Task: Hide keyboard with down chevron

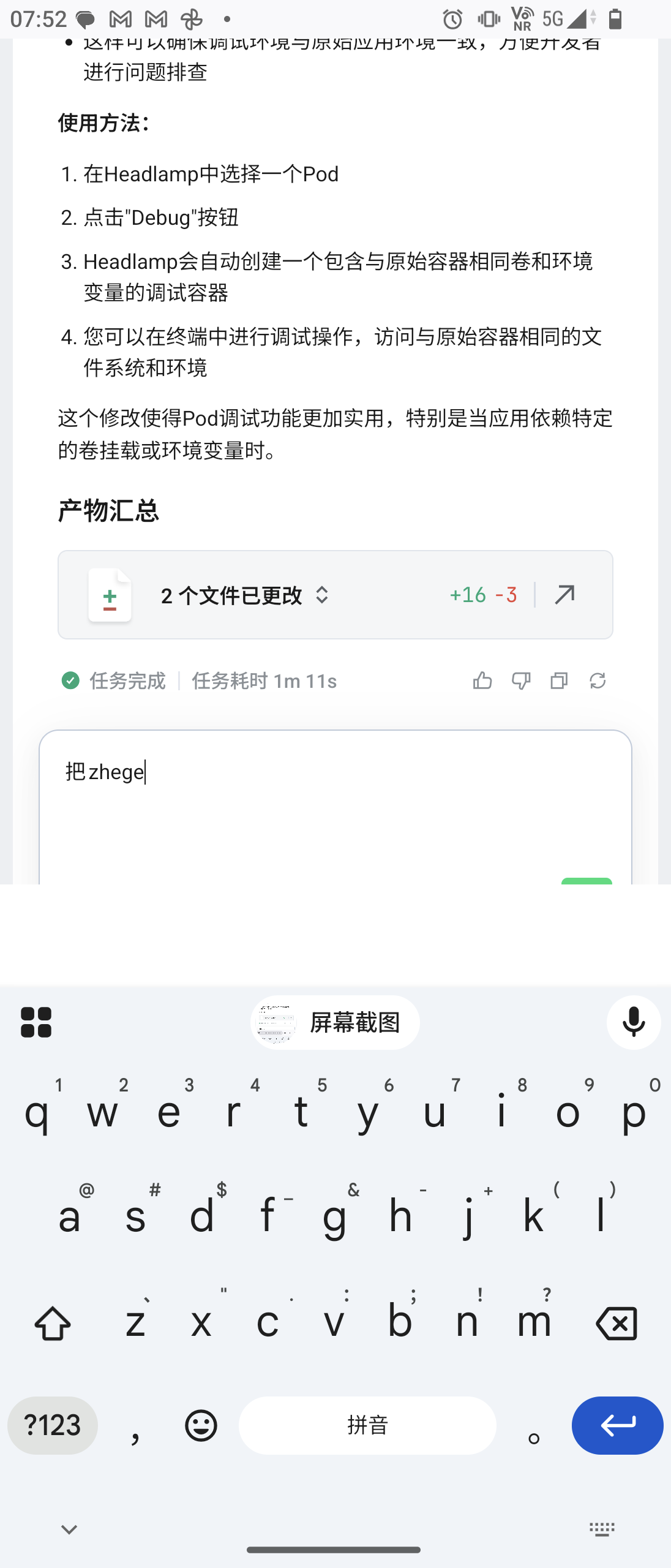Action: (x=69, y=1529)
